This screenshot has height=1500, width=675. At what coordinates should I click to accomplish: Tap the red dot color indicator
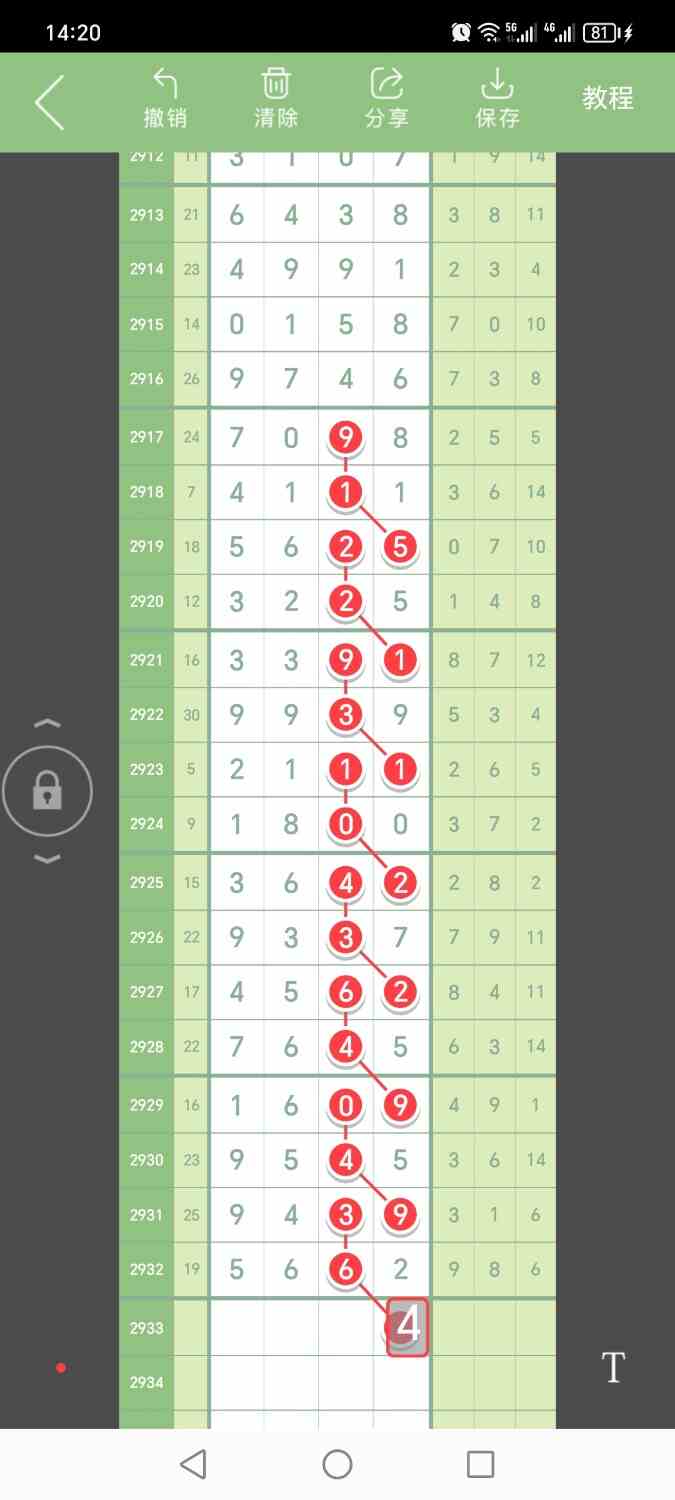tap(61, 1368)
